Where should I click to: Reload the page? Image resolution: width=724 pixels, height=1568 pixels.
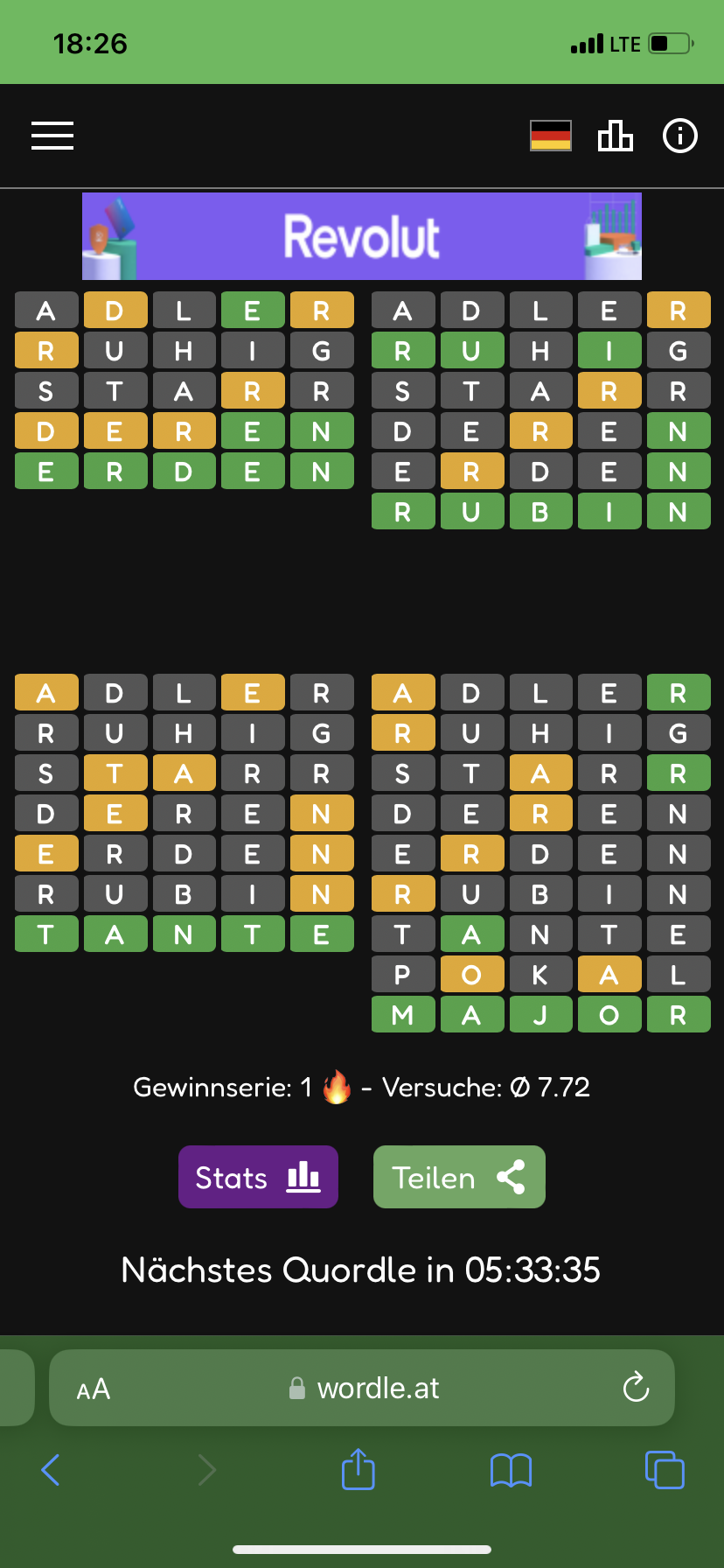[636, 1387]
